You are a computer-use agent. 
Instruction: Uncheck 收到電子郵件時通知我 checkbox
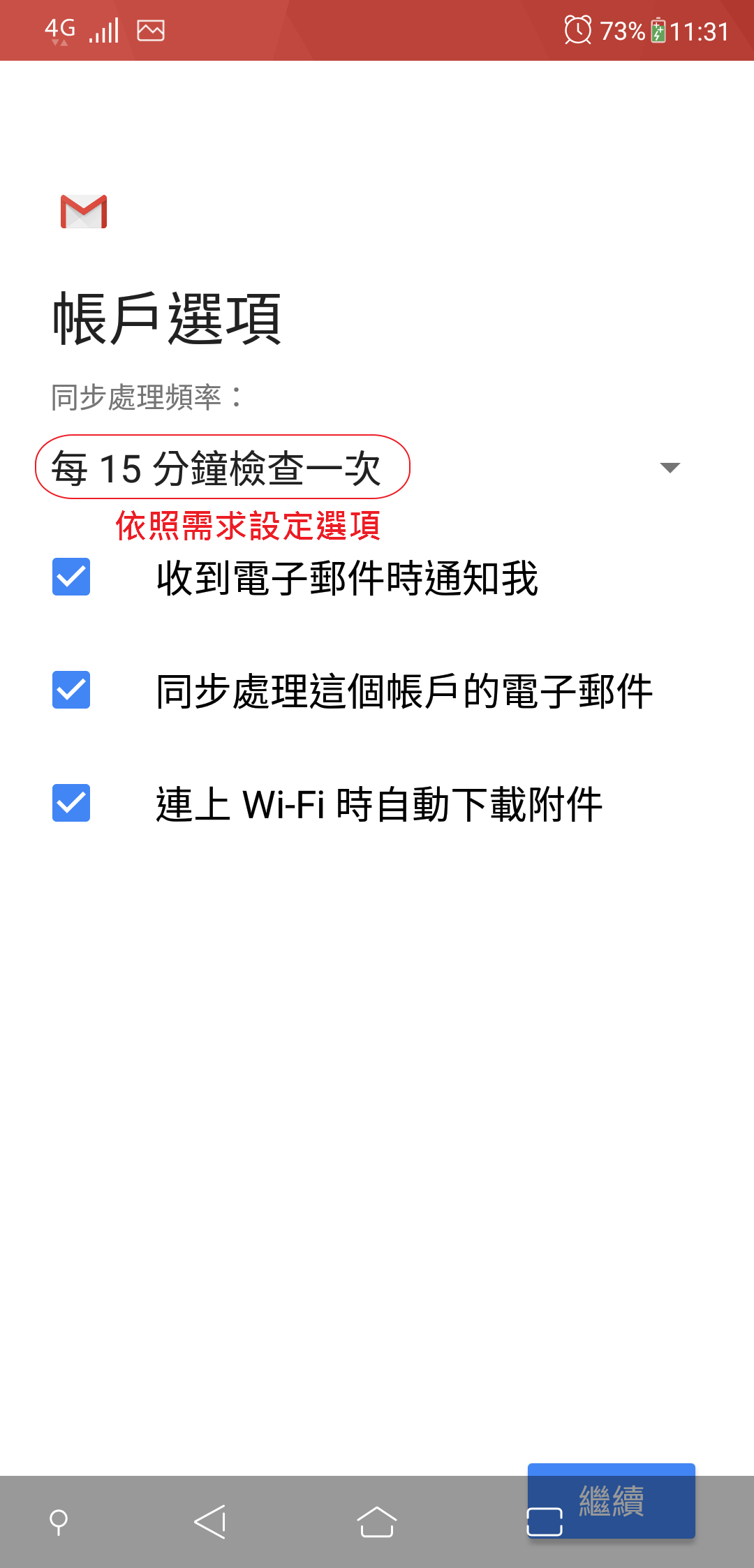pos(71,577)
